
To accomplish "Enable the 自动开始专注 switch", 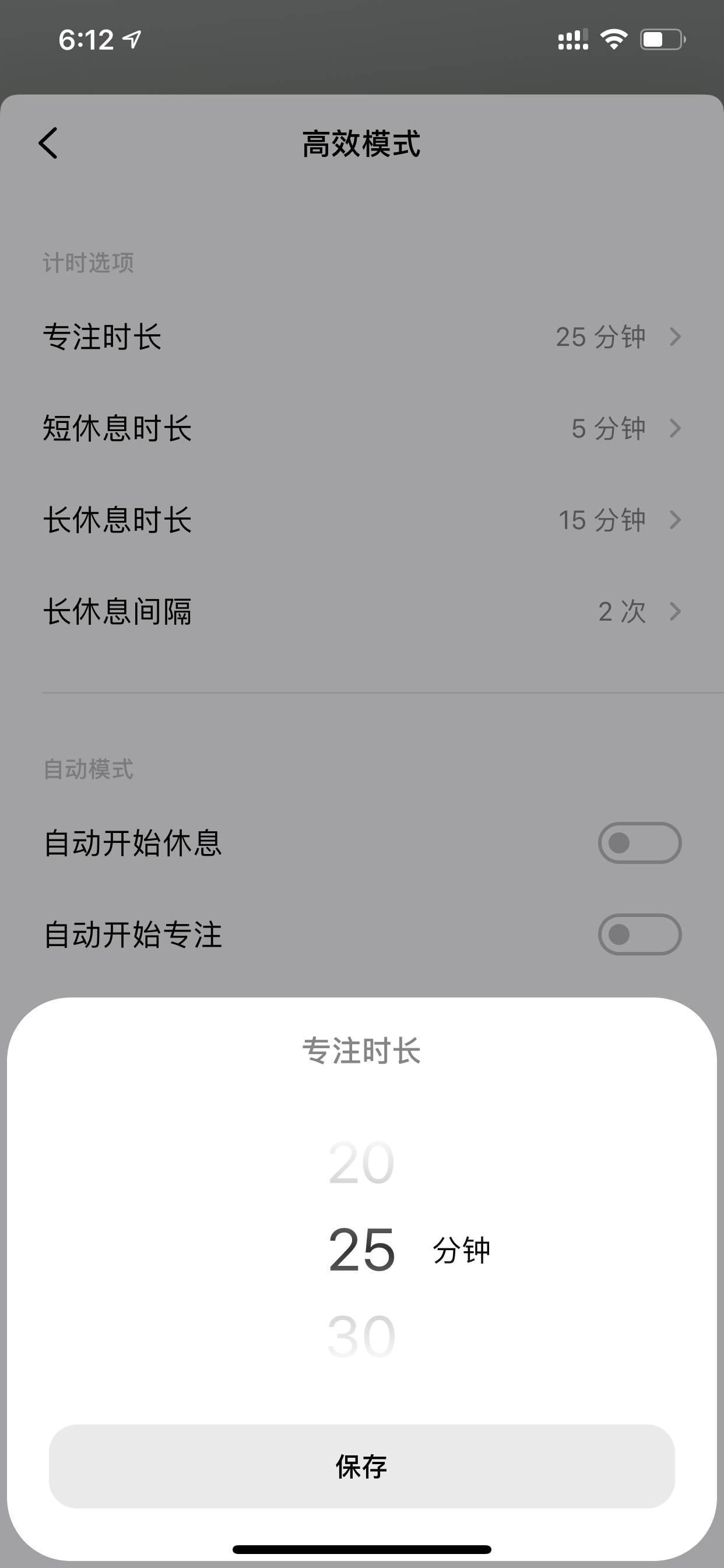I will coord(639,935).
